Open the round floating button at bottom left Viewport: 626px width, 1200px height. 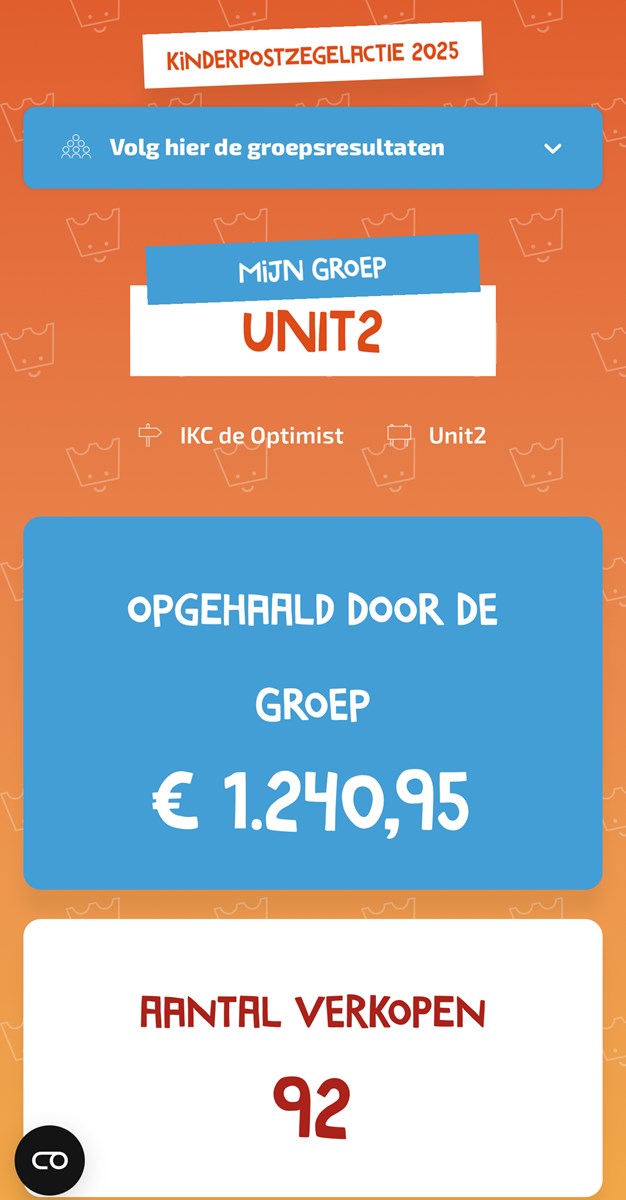click(x=49, y=1160)
